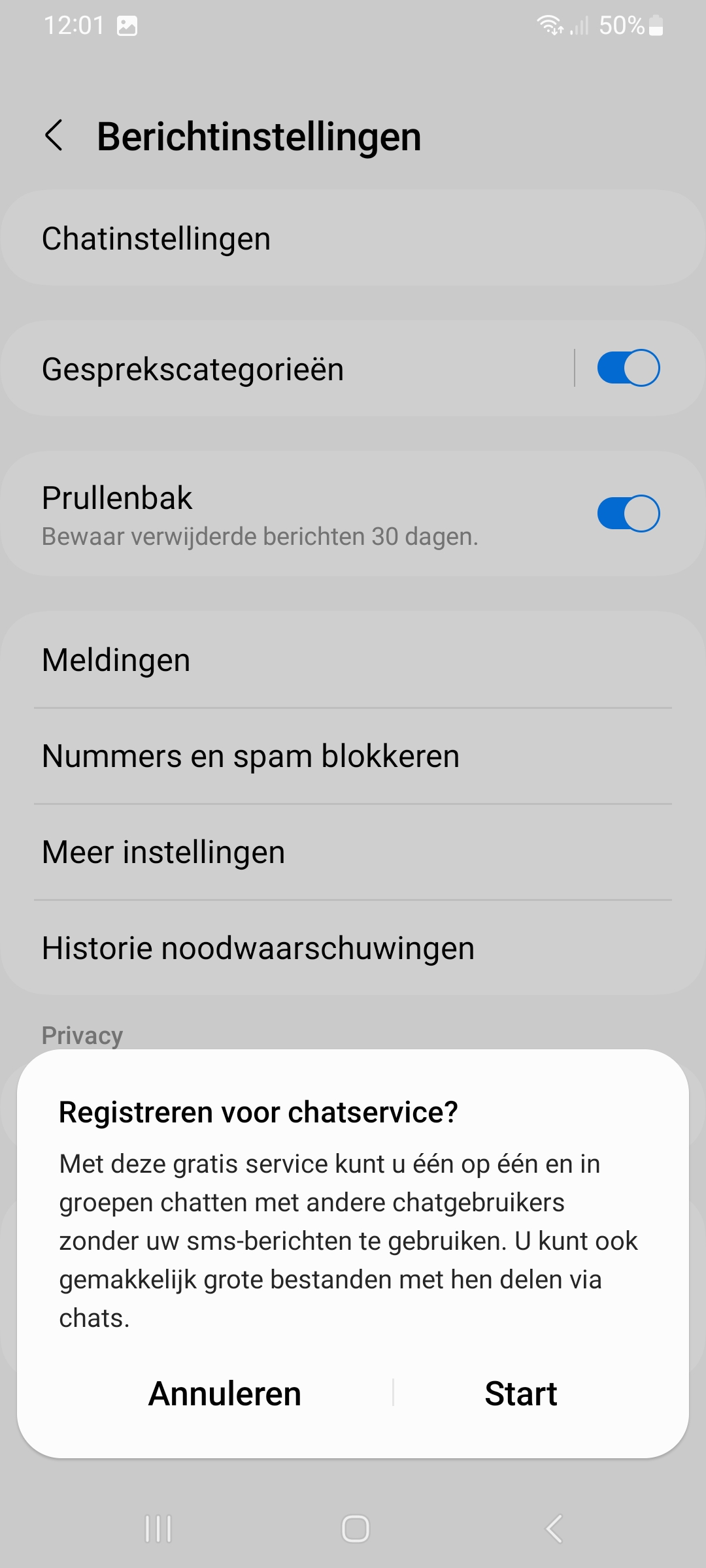Image resolution: width=706 pixels, height=1568 pixels.
Task: Open the Recents navigation button
Action: pyautogui.click(x=157, y=1528)
